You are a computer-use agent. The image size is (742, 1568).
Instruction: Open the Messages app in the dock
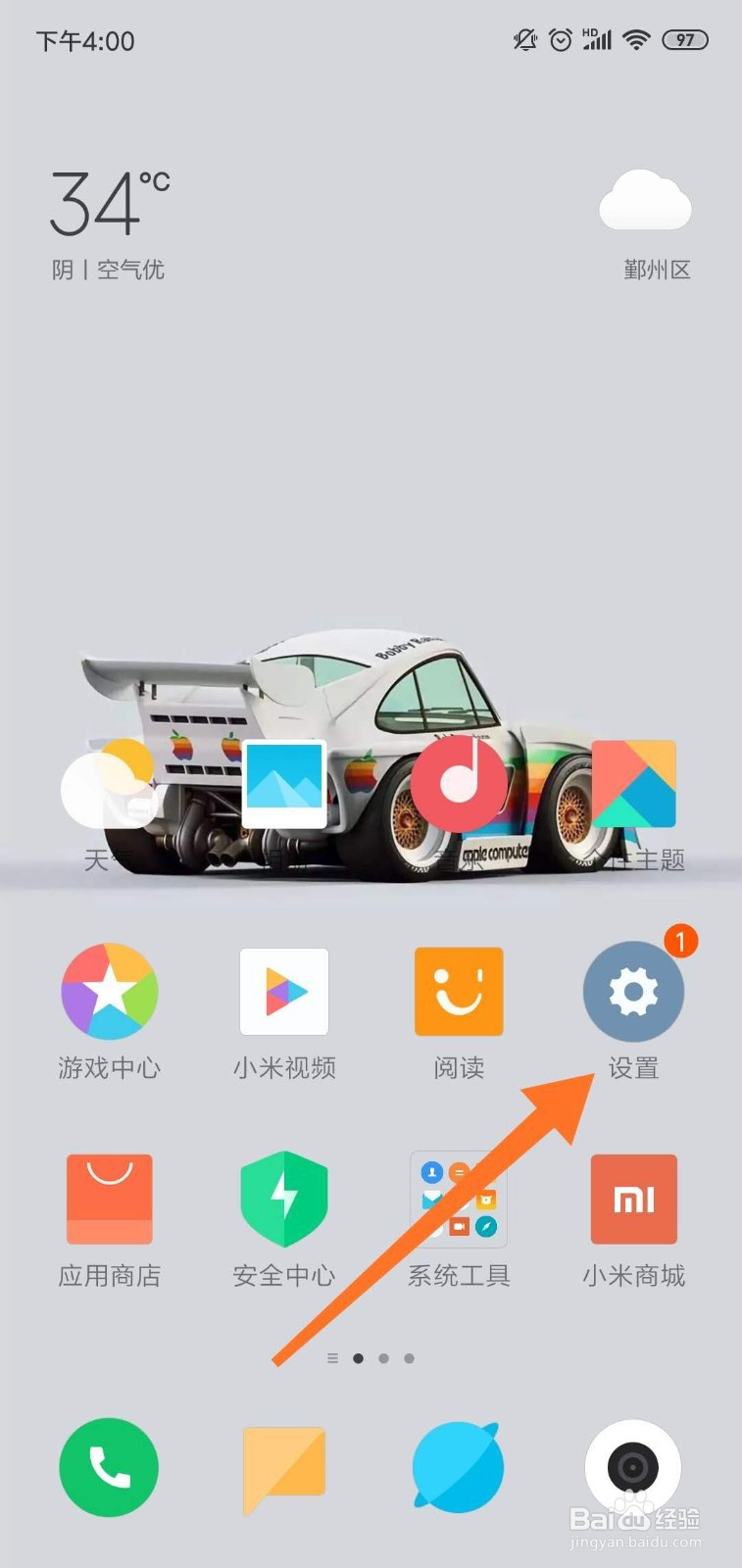pos(283,1465)
